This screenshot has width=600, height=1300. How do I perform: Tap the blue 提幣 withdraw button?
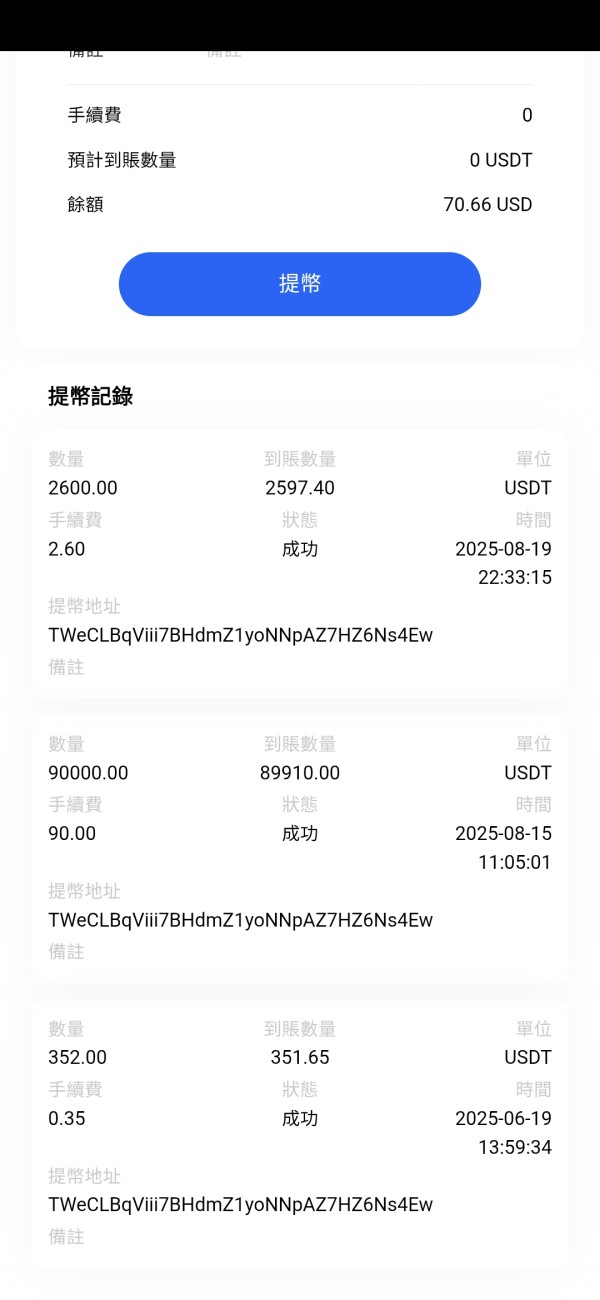pyautogui.click(x=300, y=284)
